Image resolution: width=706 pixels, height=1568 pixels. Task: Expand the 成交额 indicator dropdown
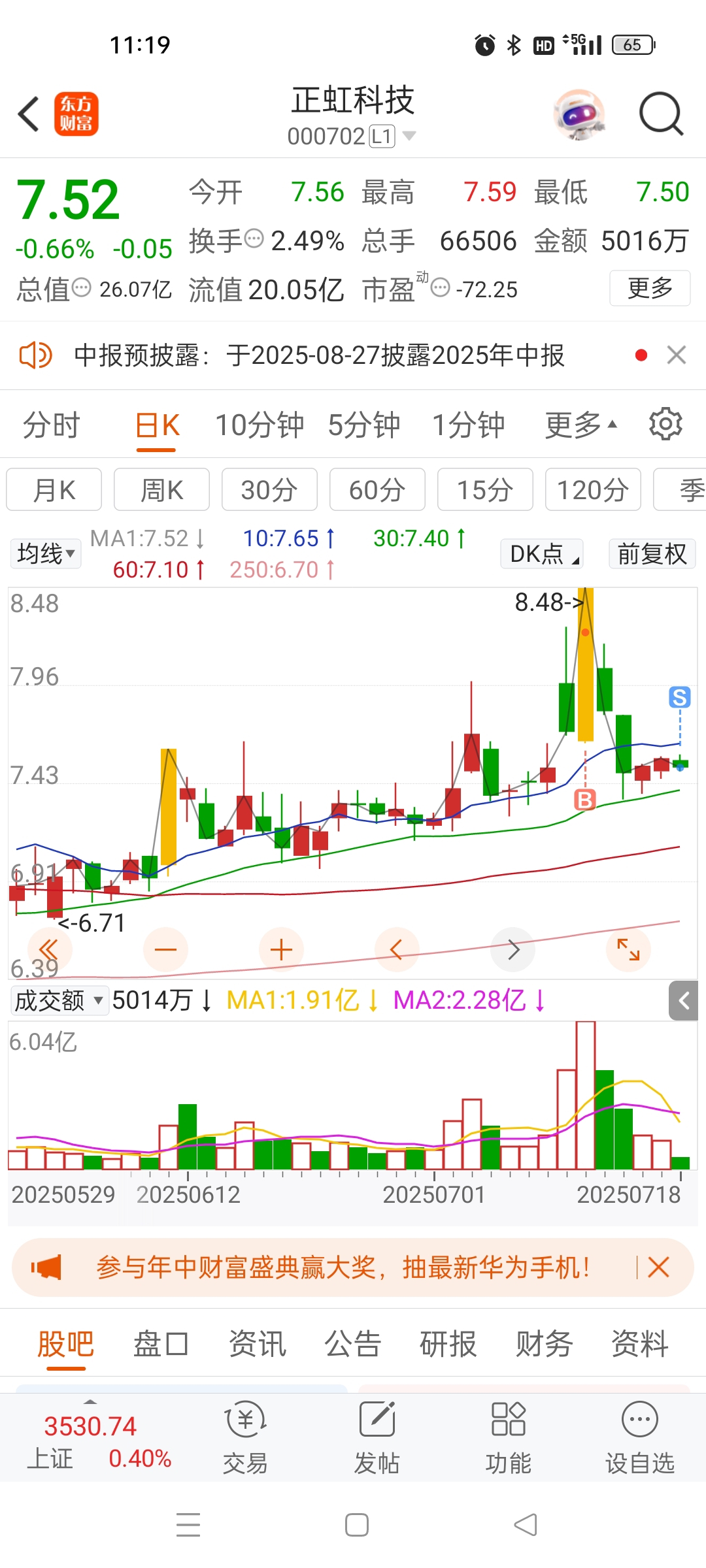click(59, 1000)
